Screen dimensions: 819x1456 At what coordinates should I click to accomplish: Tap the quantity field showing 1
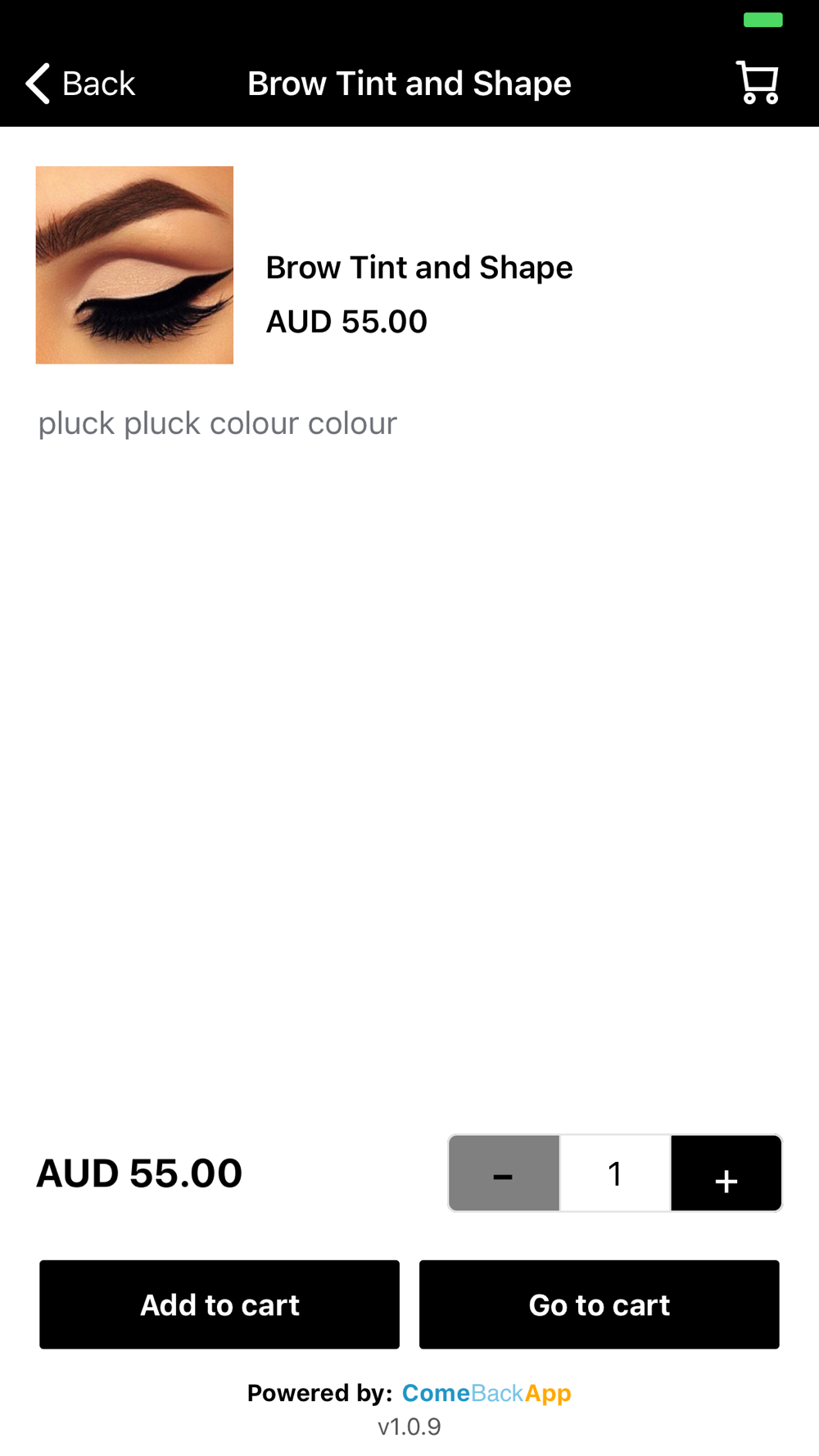(615, 1173)
